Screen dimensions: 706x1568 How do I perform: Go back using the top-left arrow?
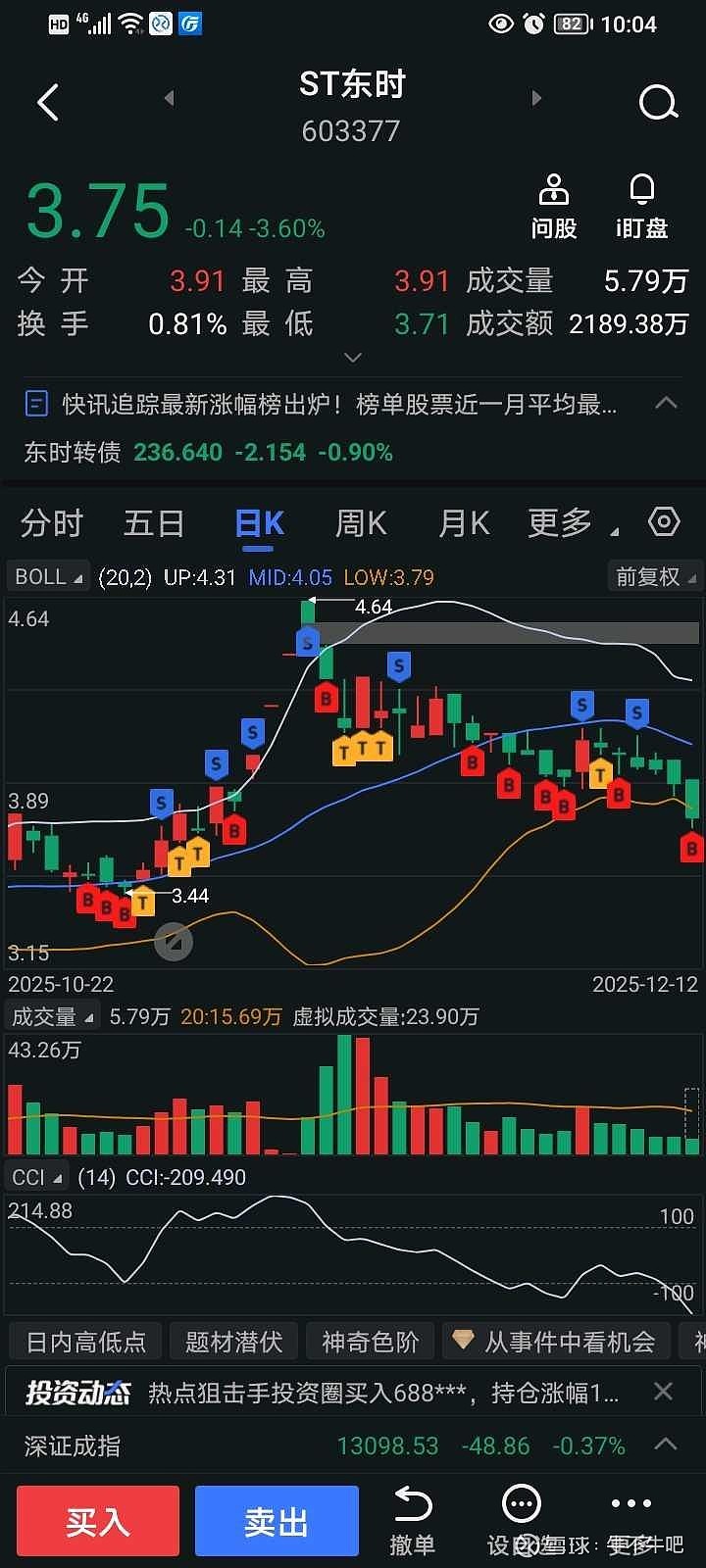(x=48, y=101)
